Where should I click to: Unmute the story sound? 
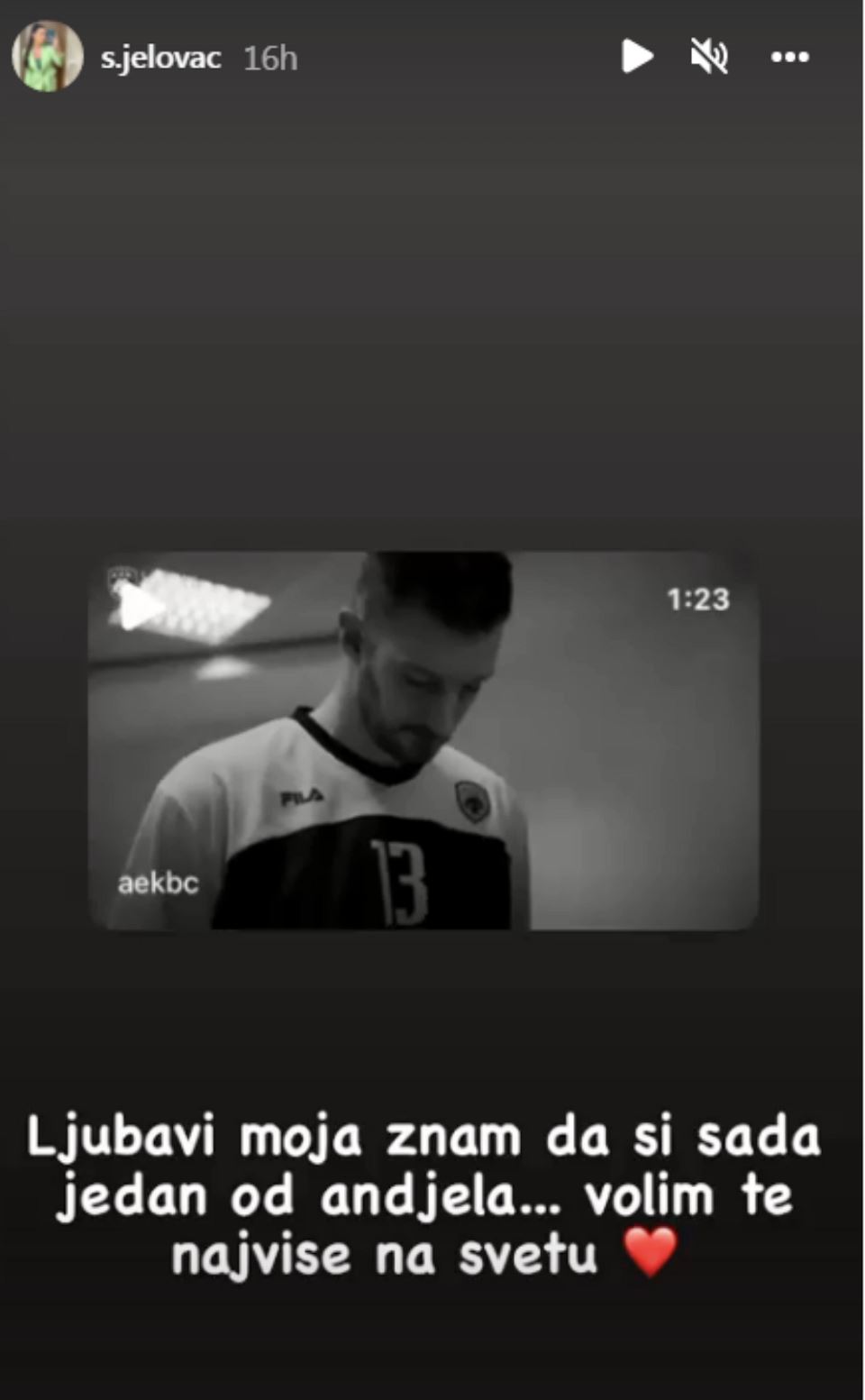[x=709, y=57]
